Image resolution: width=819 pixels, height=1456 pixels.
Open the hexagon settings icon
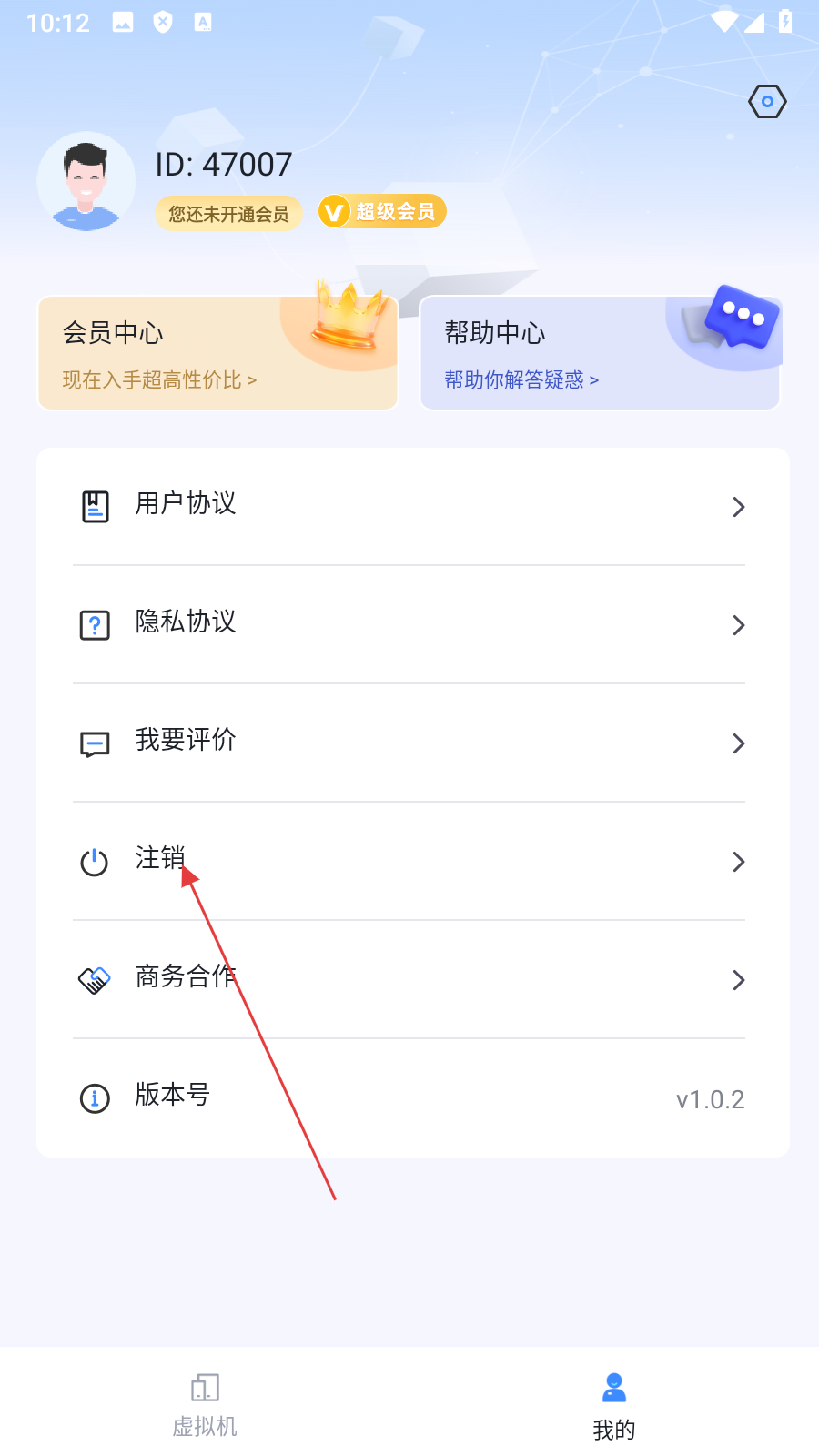click(767, 101)
